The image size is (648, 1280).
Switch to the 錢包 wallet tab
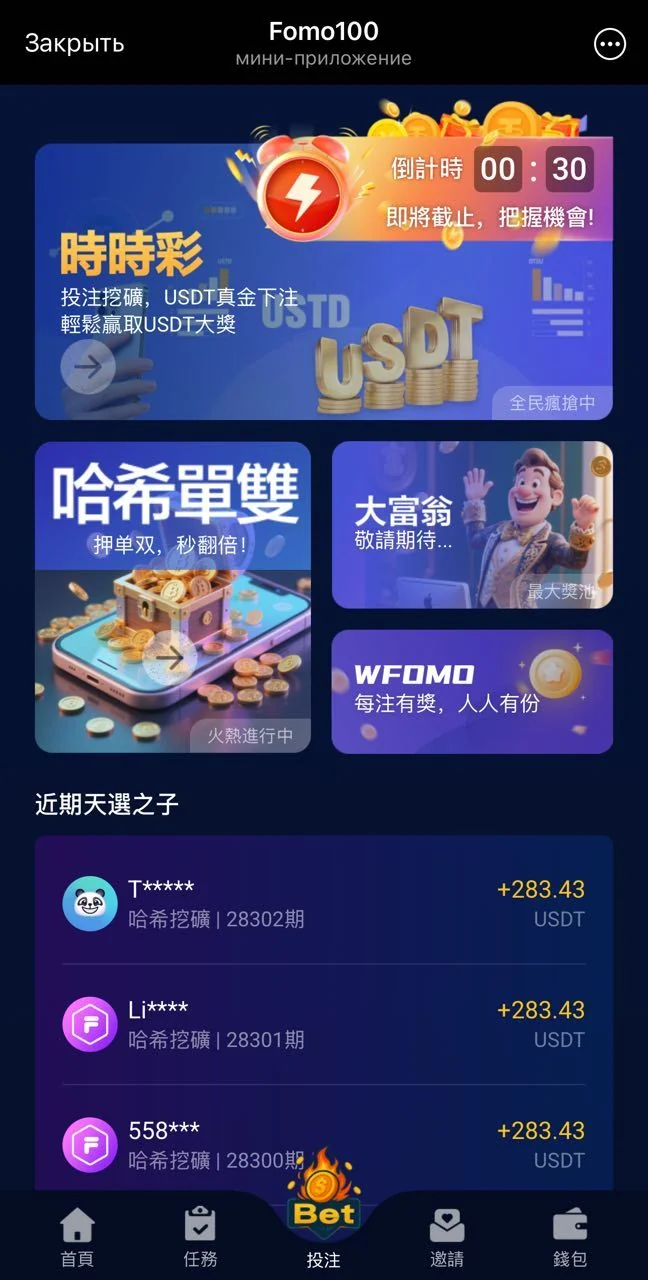(x=570, y=1236)
